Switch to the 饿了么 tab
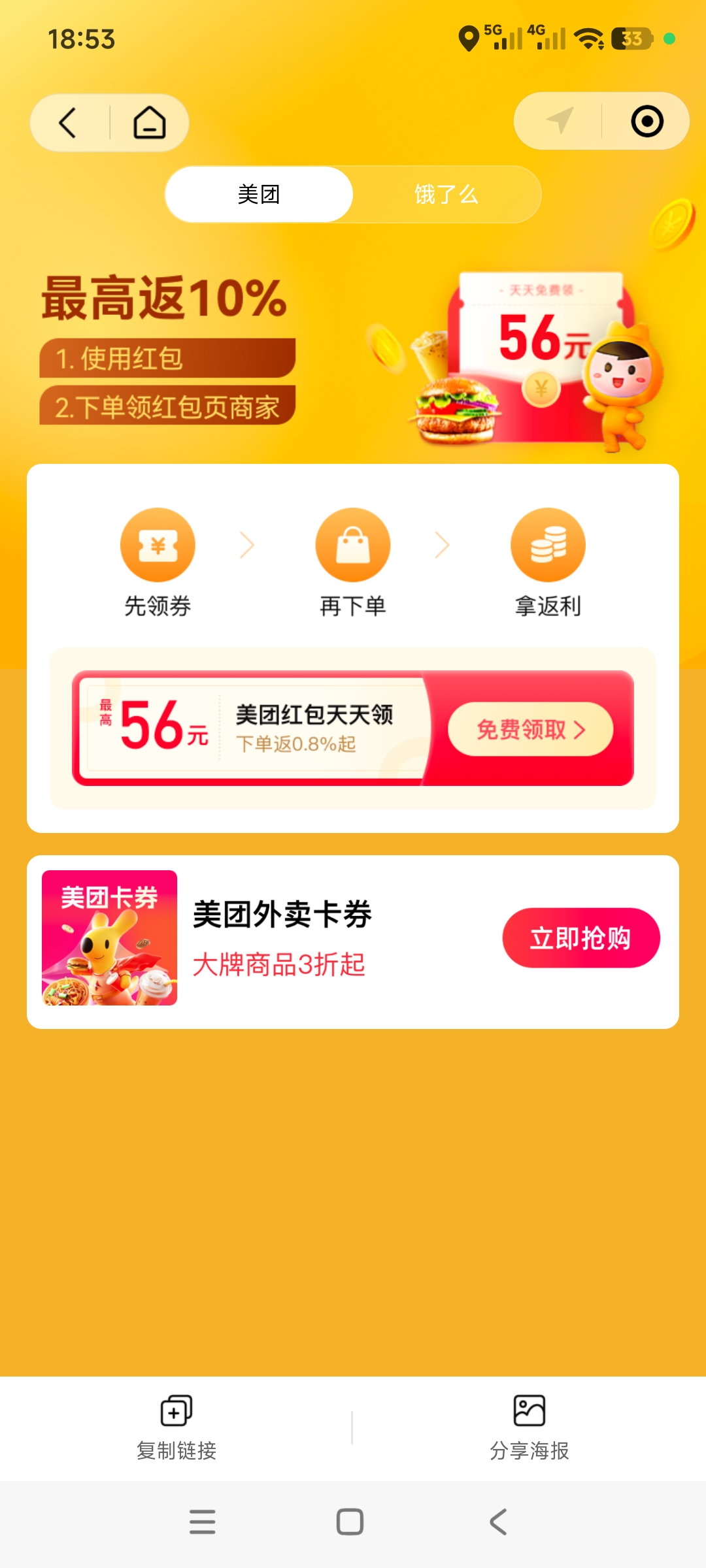The image size is (706, 1568). tap(446, 194)
